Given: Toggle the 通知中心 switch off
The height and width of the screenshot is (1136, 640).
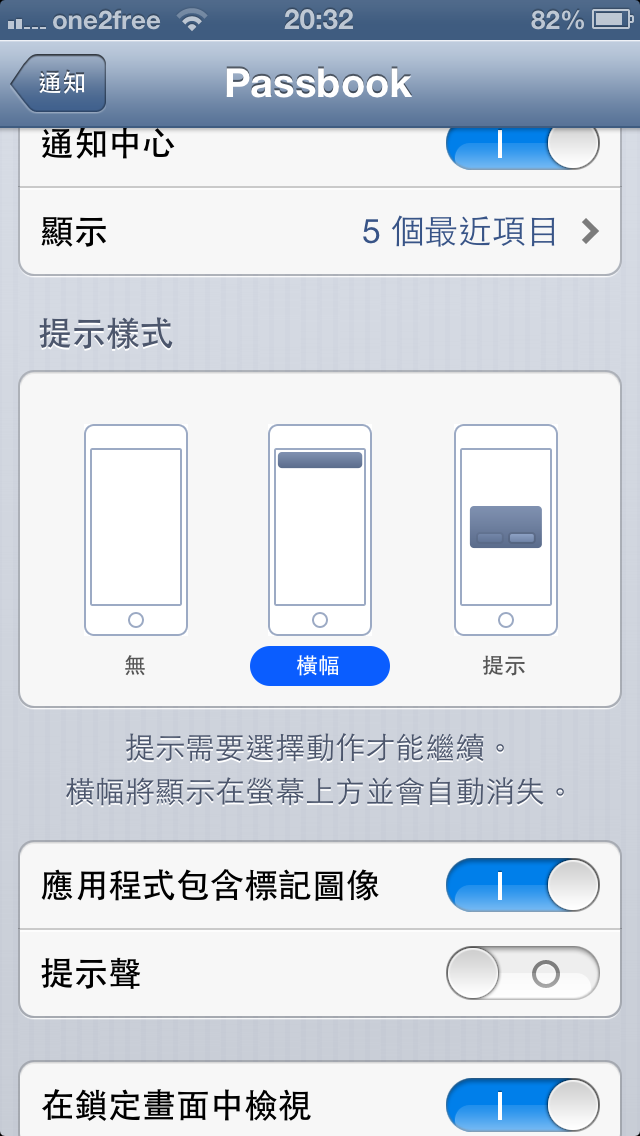Looking at the screenshot, I should 521,147.
